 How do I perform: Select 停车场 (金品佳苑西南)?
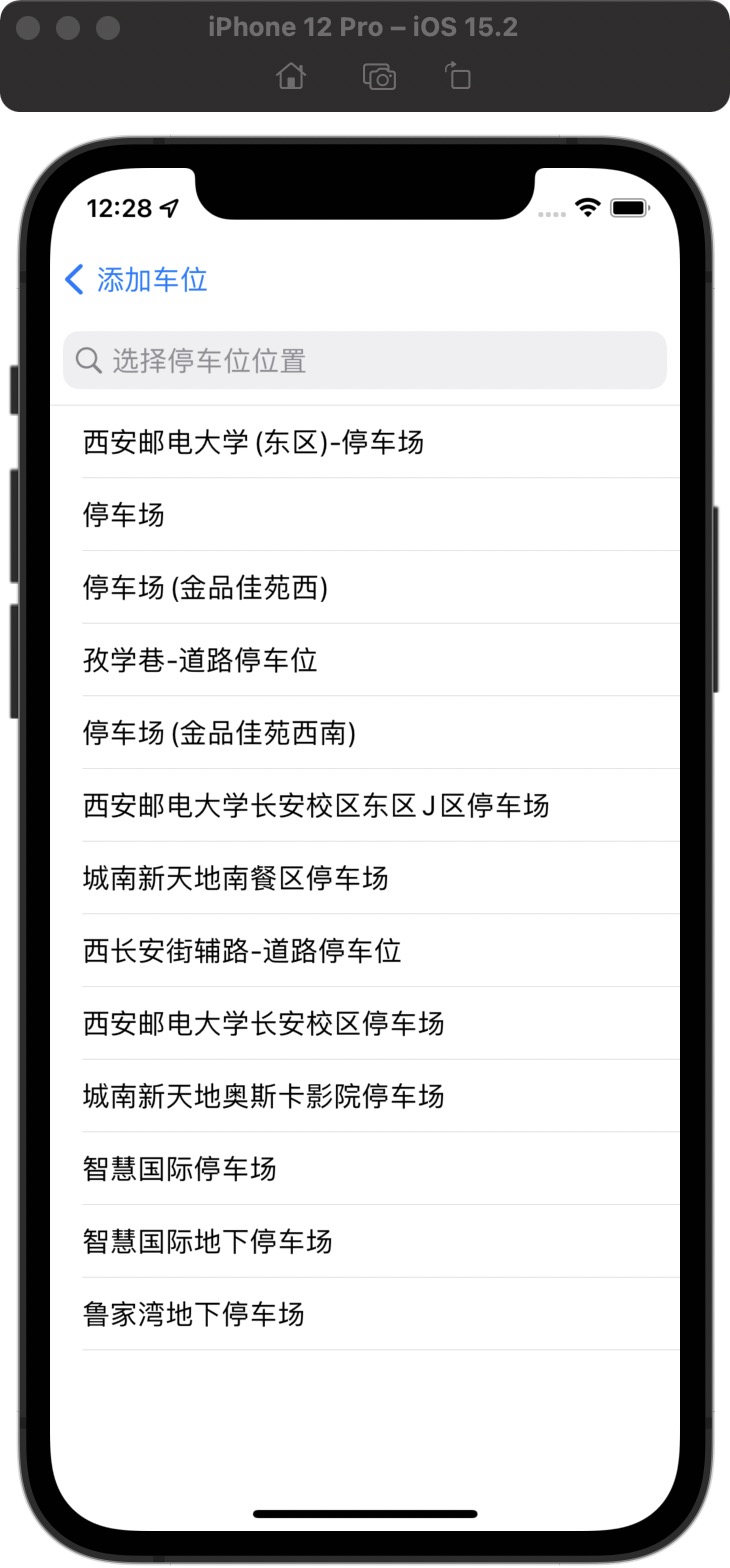point(365,733)
